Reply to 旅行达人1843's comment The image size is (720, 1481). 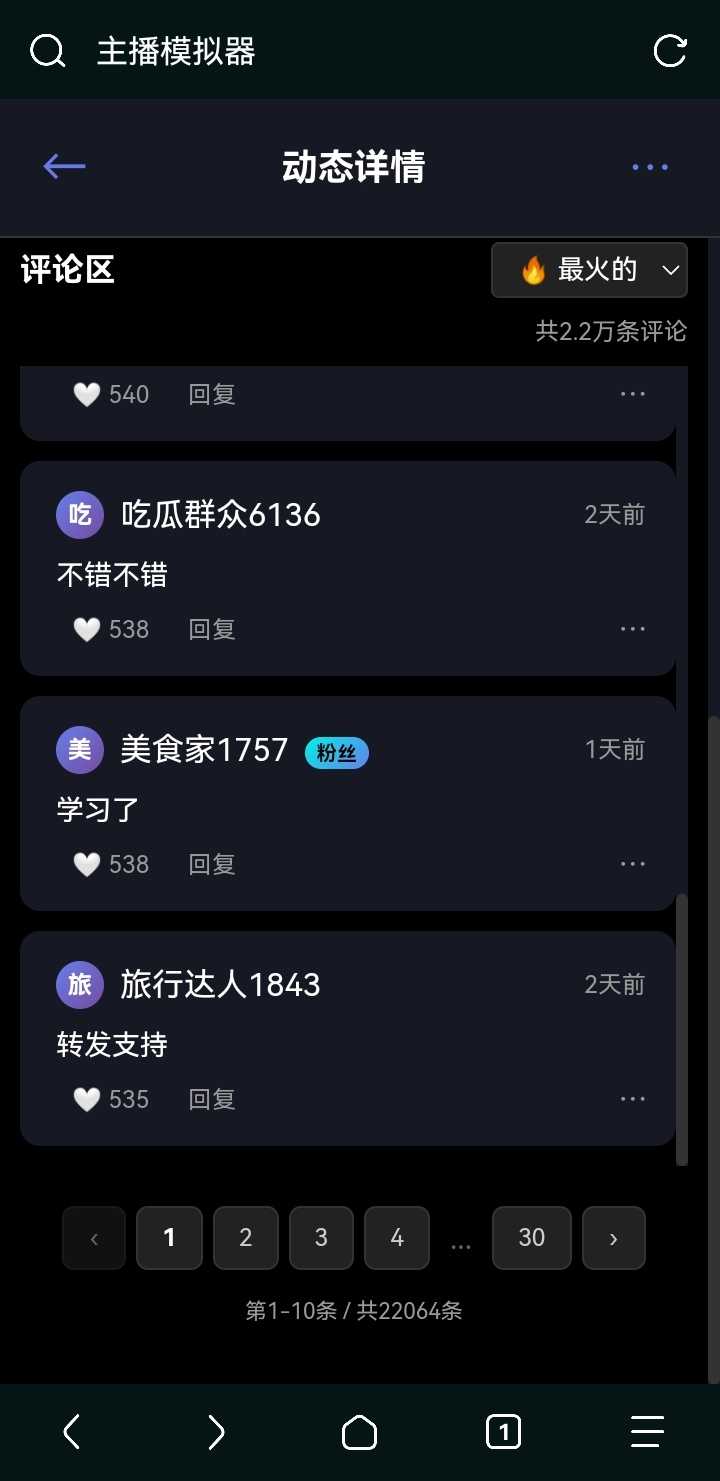[x=212, y=1099]
